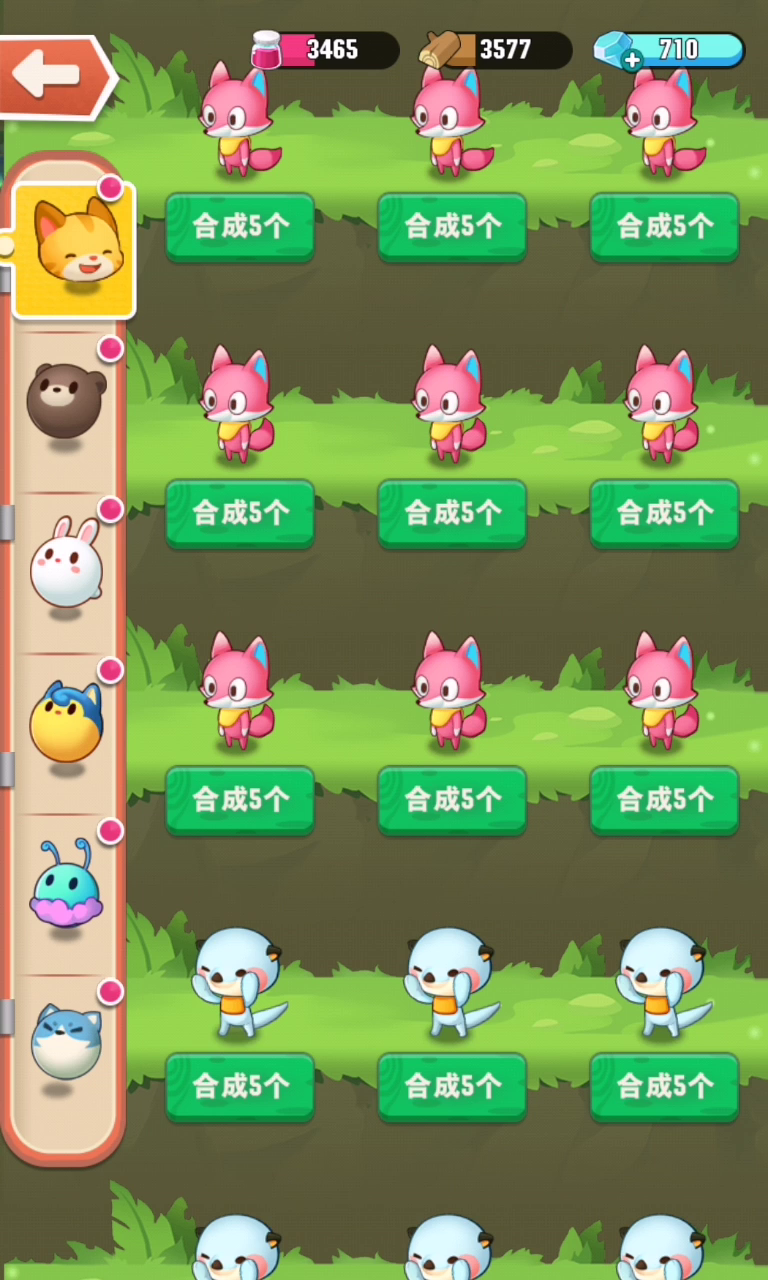
Task: Add more diamonds with the plus icon
Action: (x=632, y=61)
